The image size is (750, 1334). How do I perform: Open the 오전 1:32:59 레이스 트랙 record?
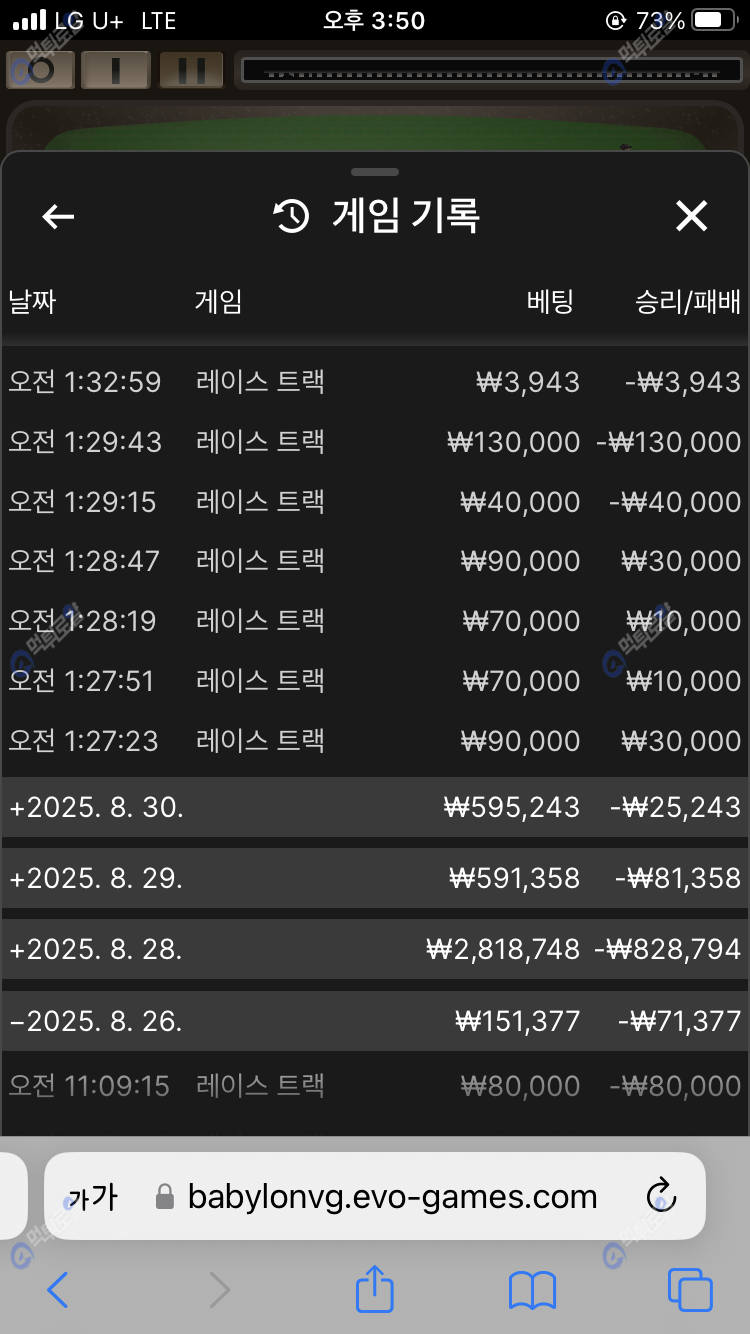(375, 382)
